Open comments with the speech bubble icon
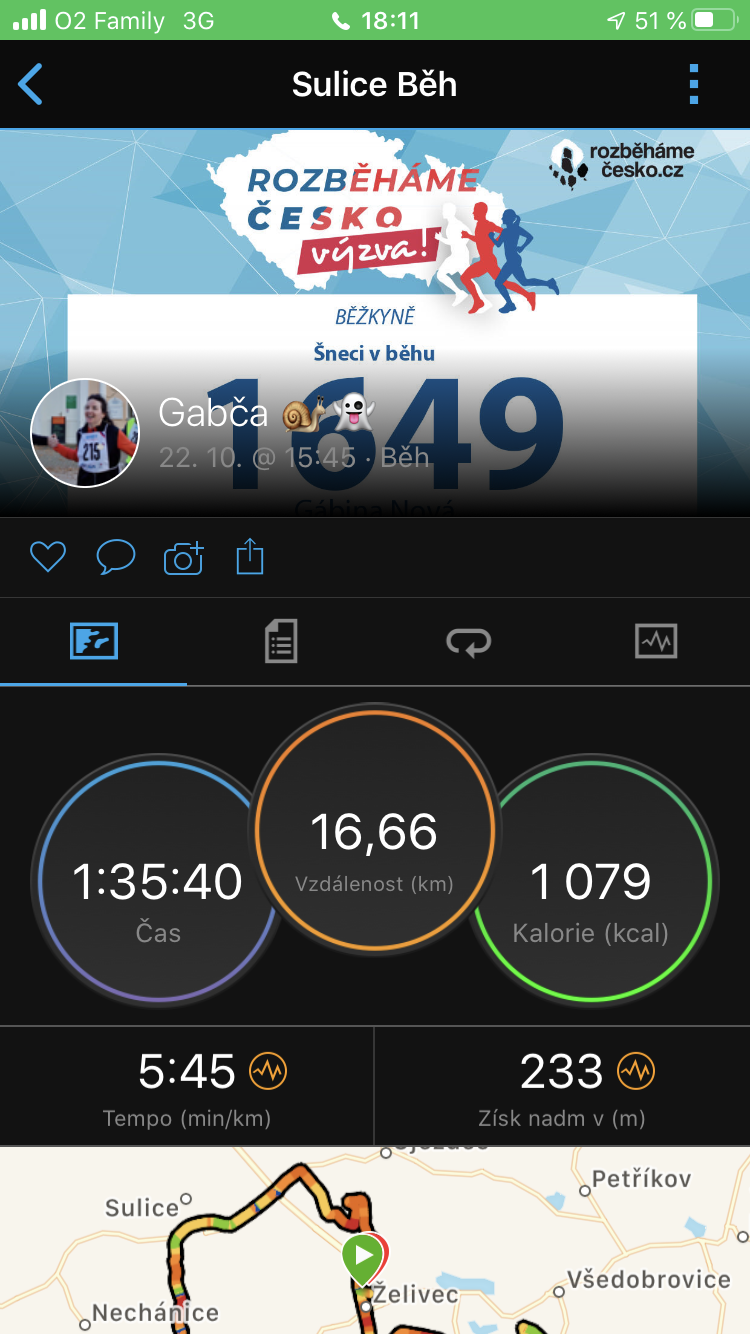The height and width of the screenshot is (1334, 750). (x=115, y=557)
